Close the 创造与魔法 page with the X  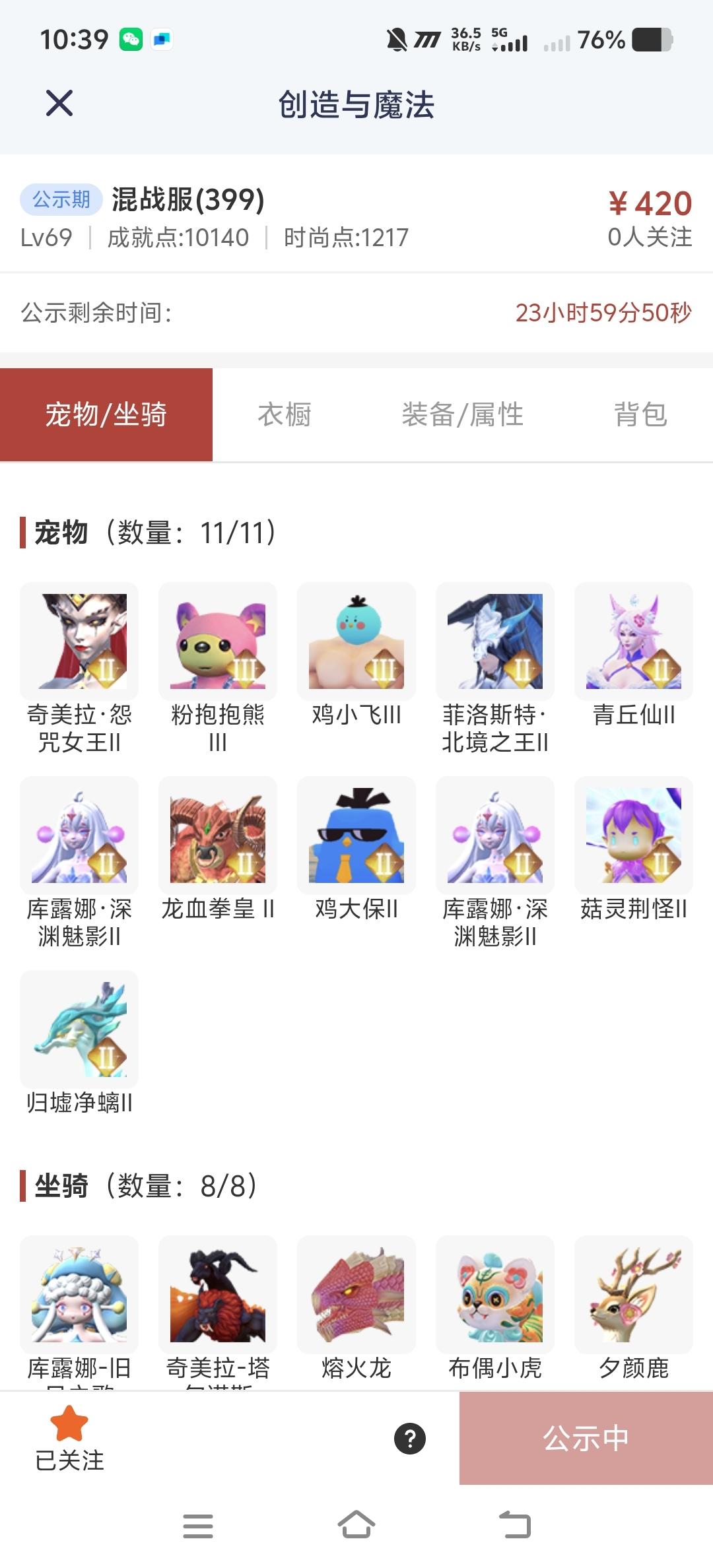[x=59, y=103]
